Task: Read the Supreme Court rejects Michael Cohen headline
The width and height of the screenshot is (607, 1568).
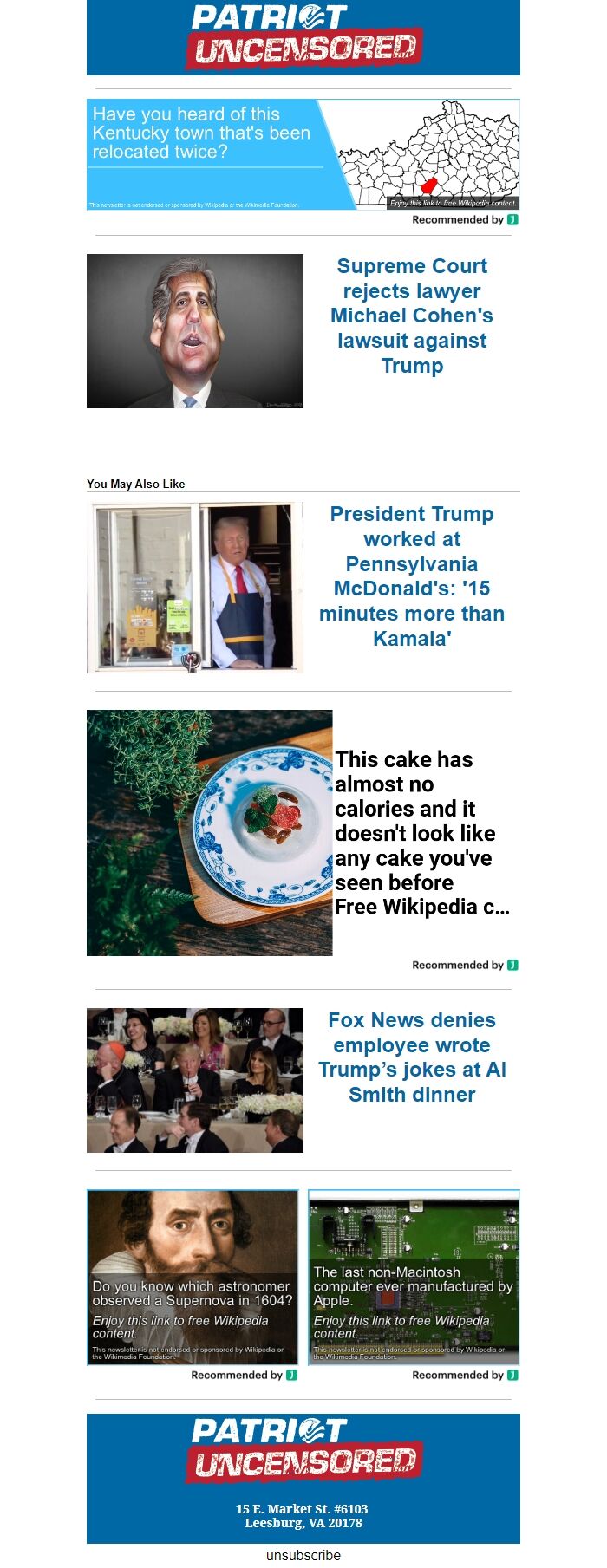Action: [412, 316]
